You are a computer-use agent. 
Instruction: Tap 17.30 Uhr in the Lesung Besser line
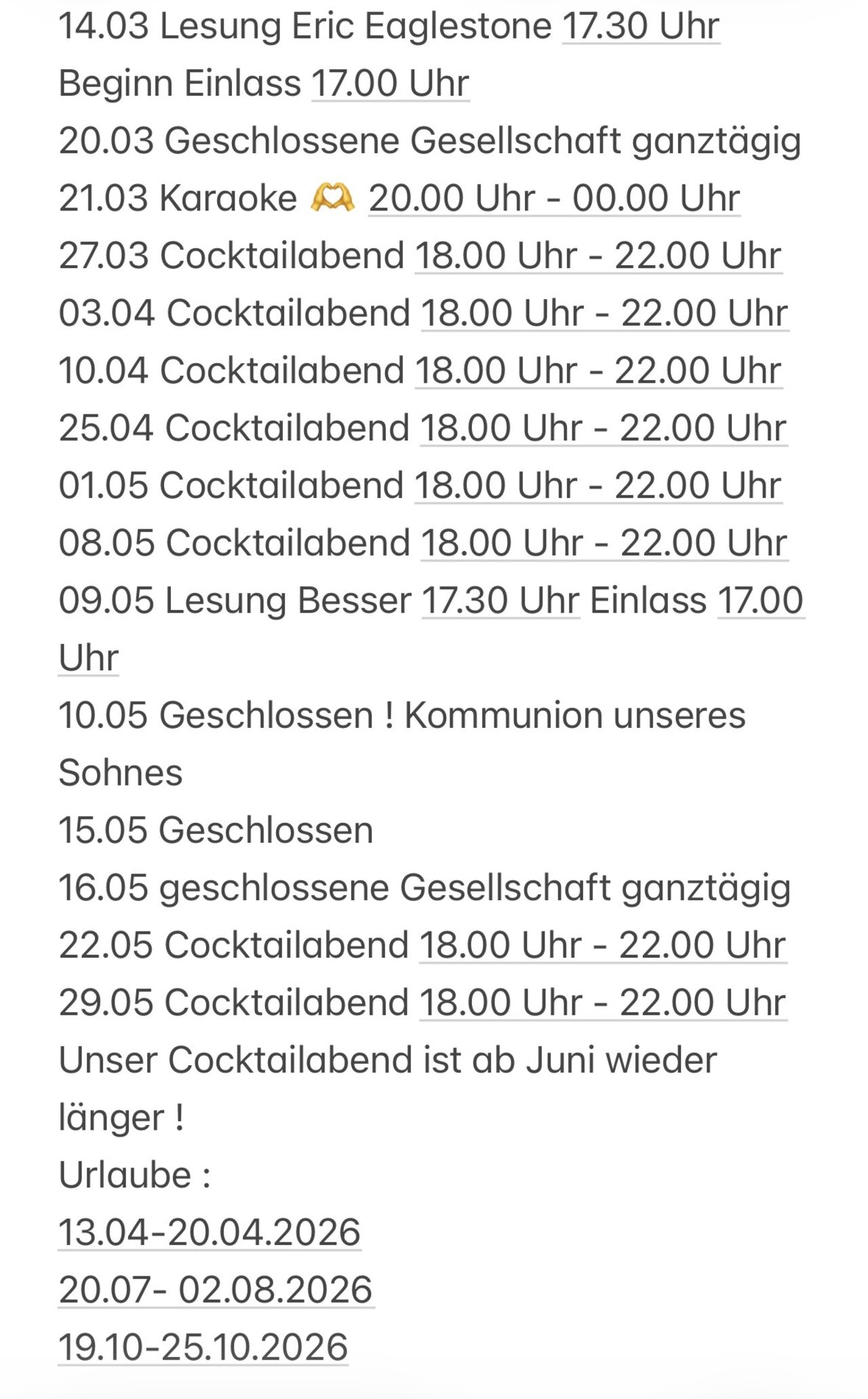click(x=501, y=601)
